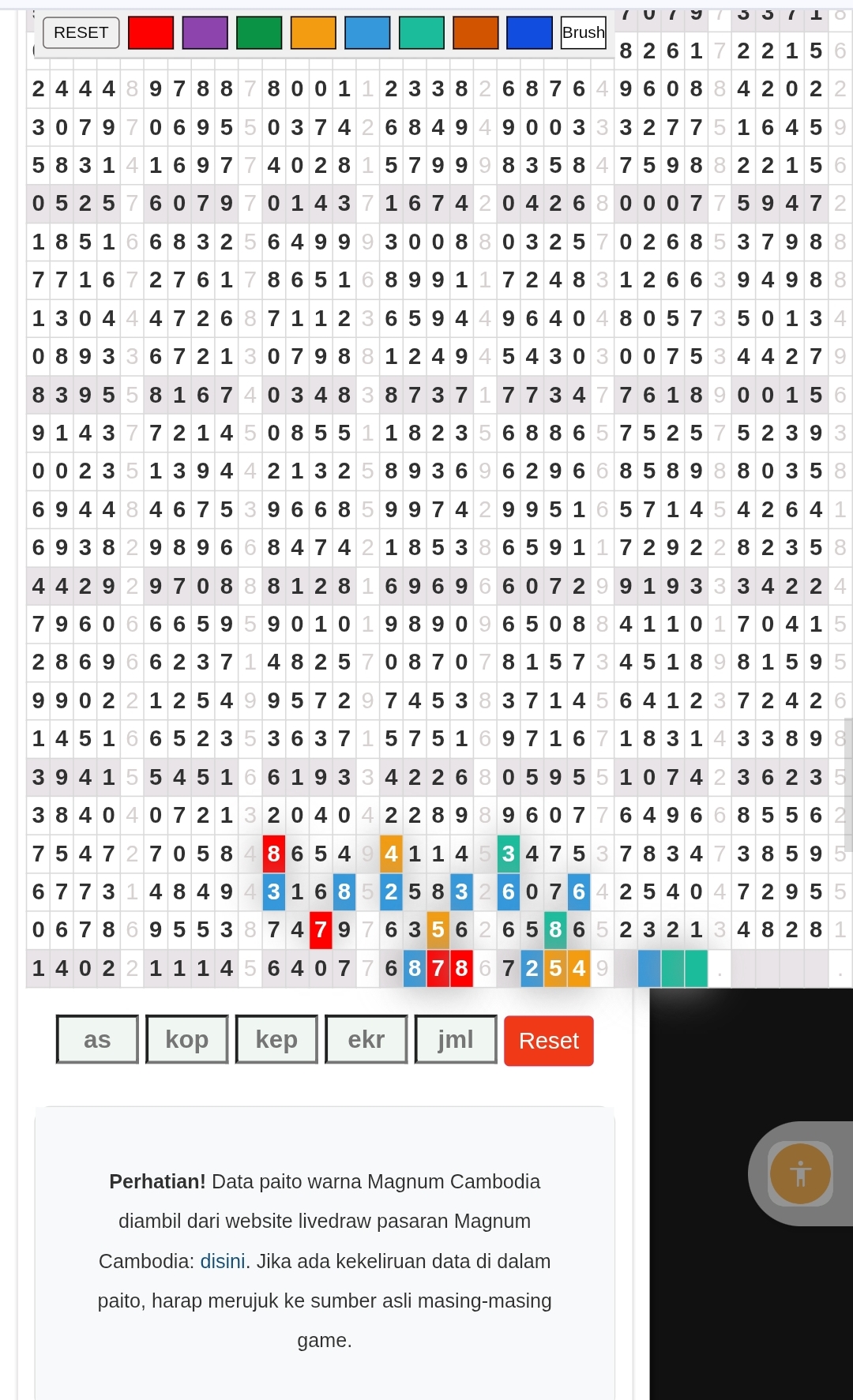
Task: Choose the royal blue color swatch
Action: 529,32
